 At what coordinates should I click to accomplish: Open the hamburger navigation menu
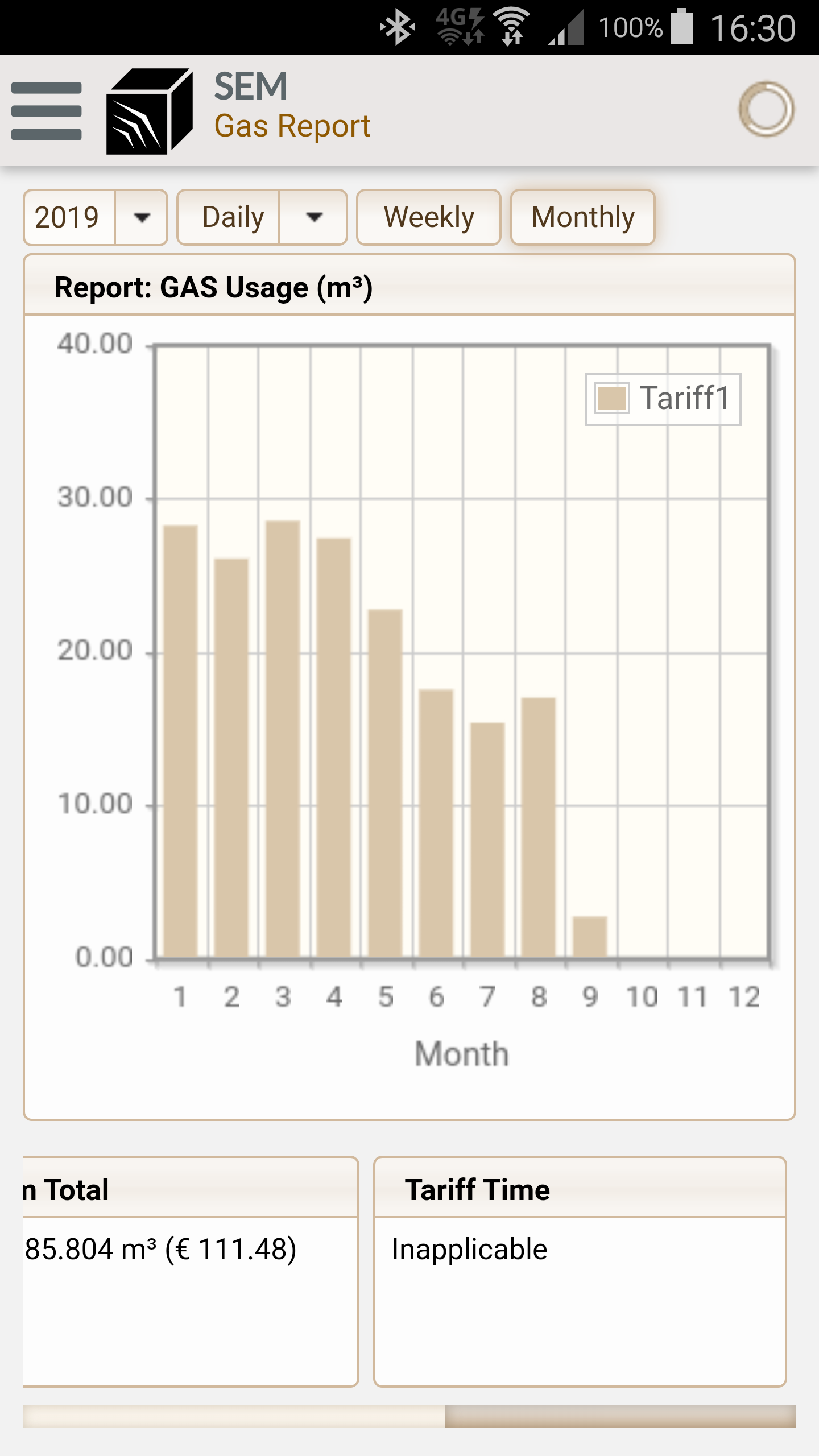pos(47,111)
